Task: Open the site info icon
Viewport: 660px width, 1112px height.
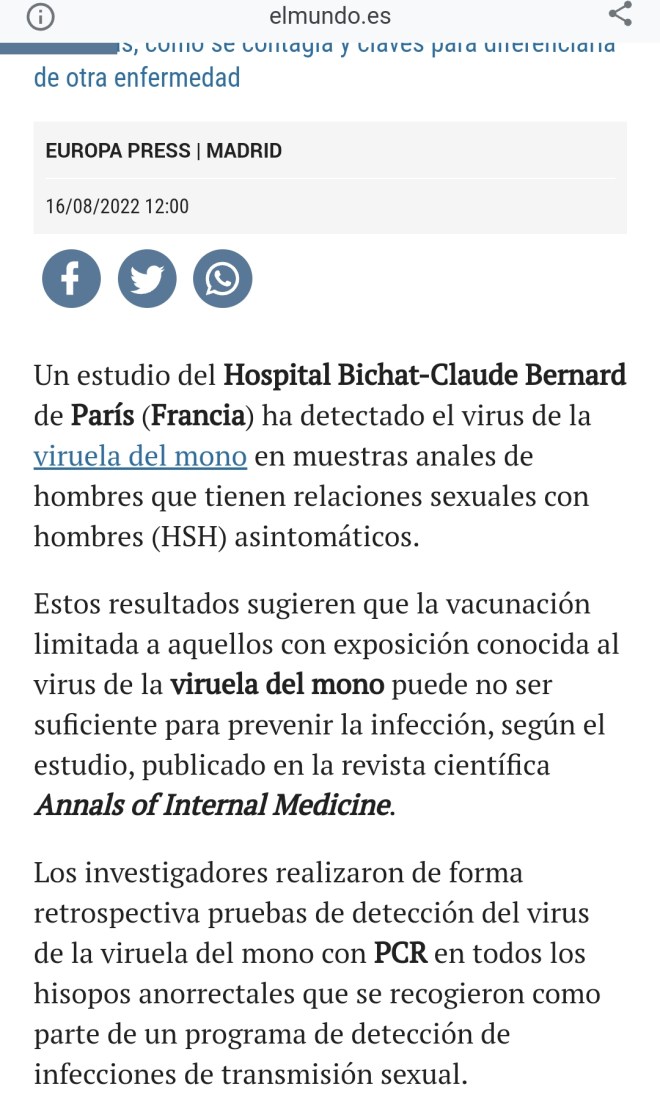Action: tap(39, 17)
